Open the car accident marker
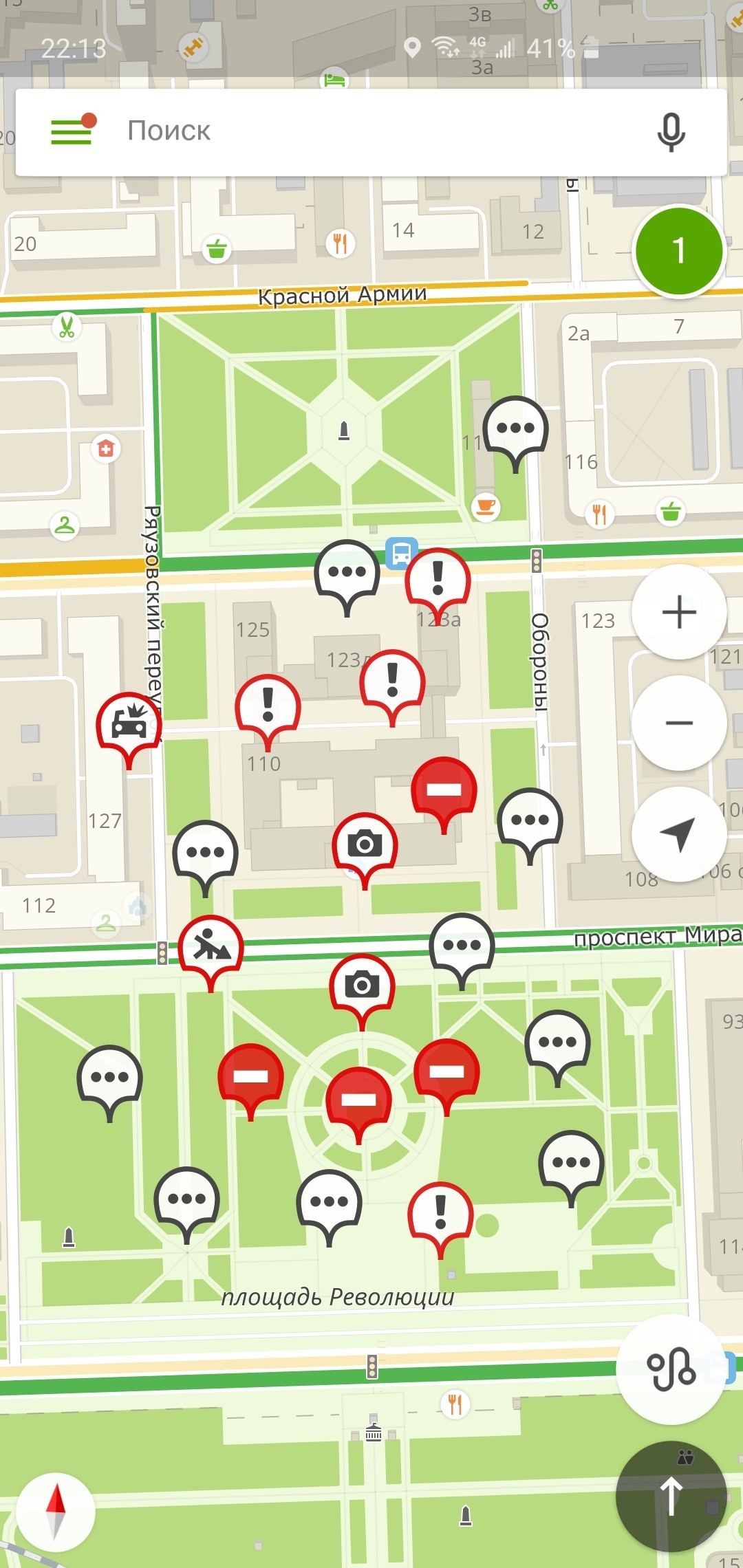 pos(129,723)
